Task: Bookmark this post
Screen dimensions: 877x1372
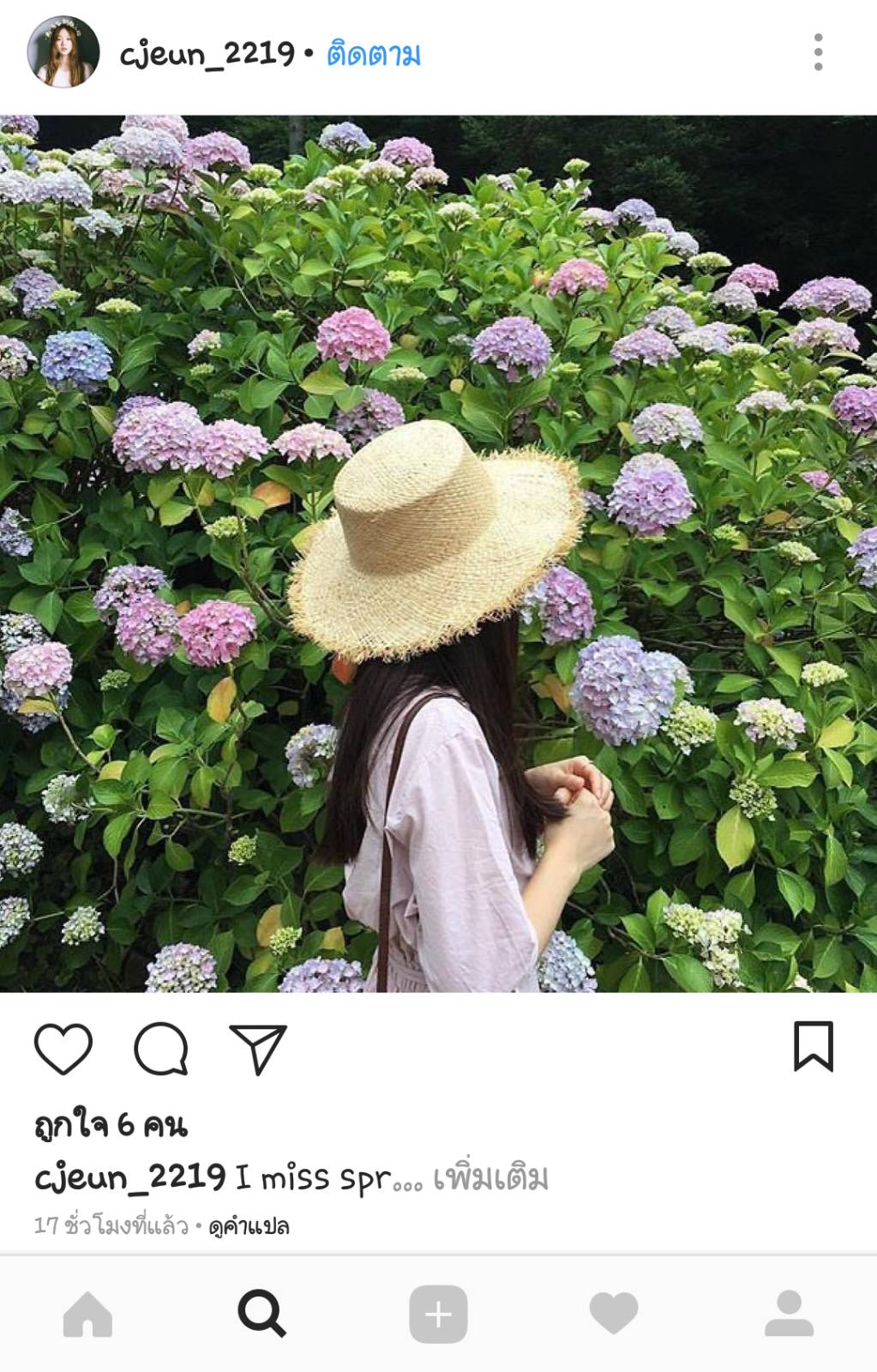Action: [813, 1046]
